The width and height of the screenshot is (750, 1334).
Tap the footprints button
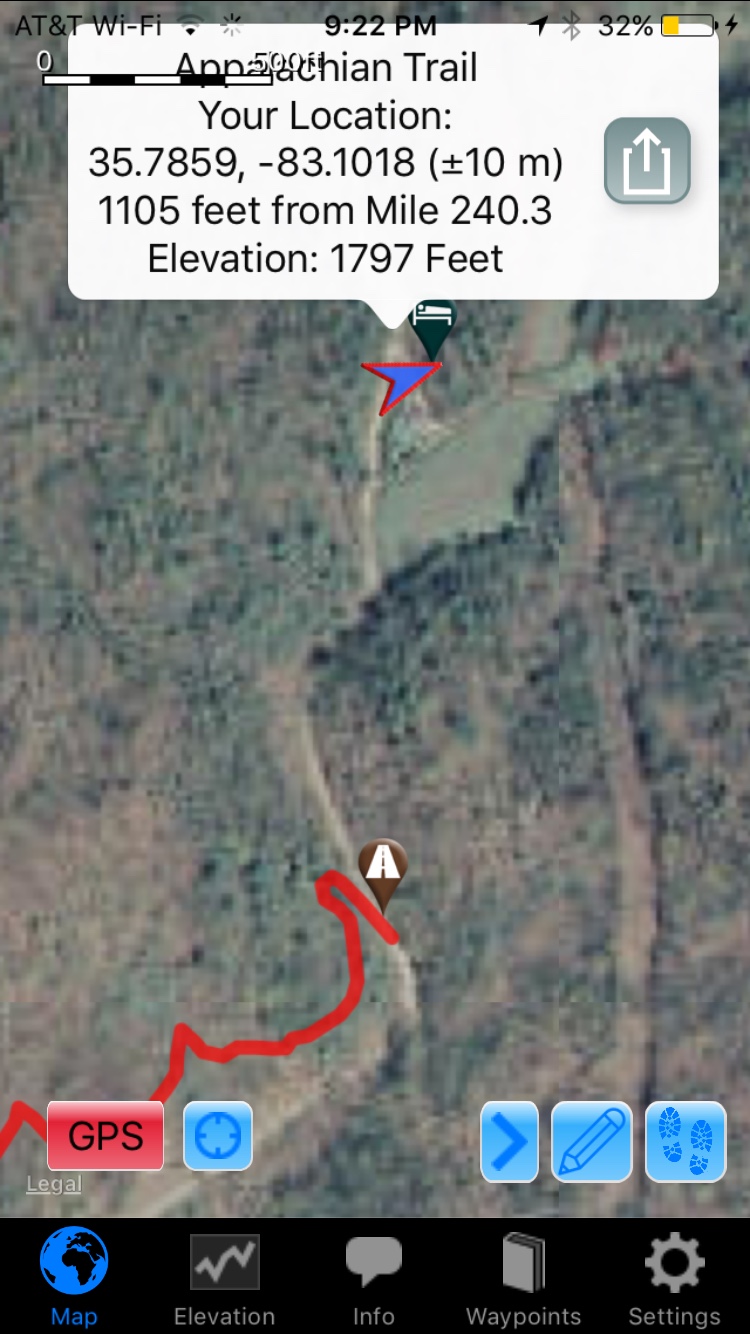click(x=686, y=1141)
